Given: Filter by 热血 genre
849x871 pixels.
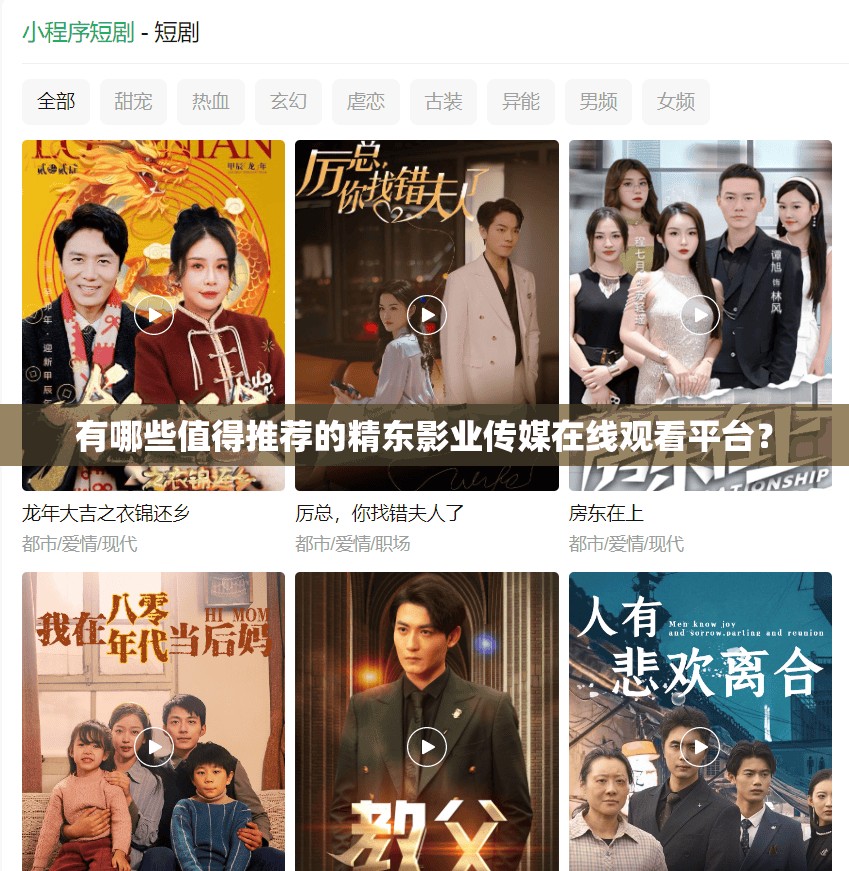Looking at the screenshot, I should [211, 102].
